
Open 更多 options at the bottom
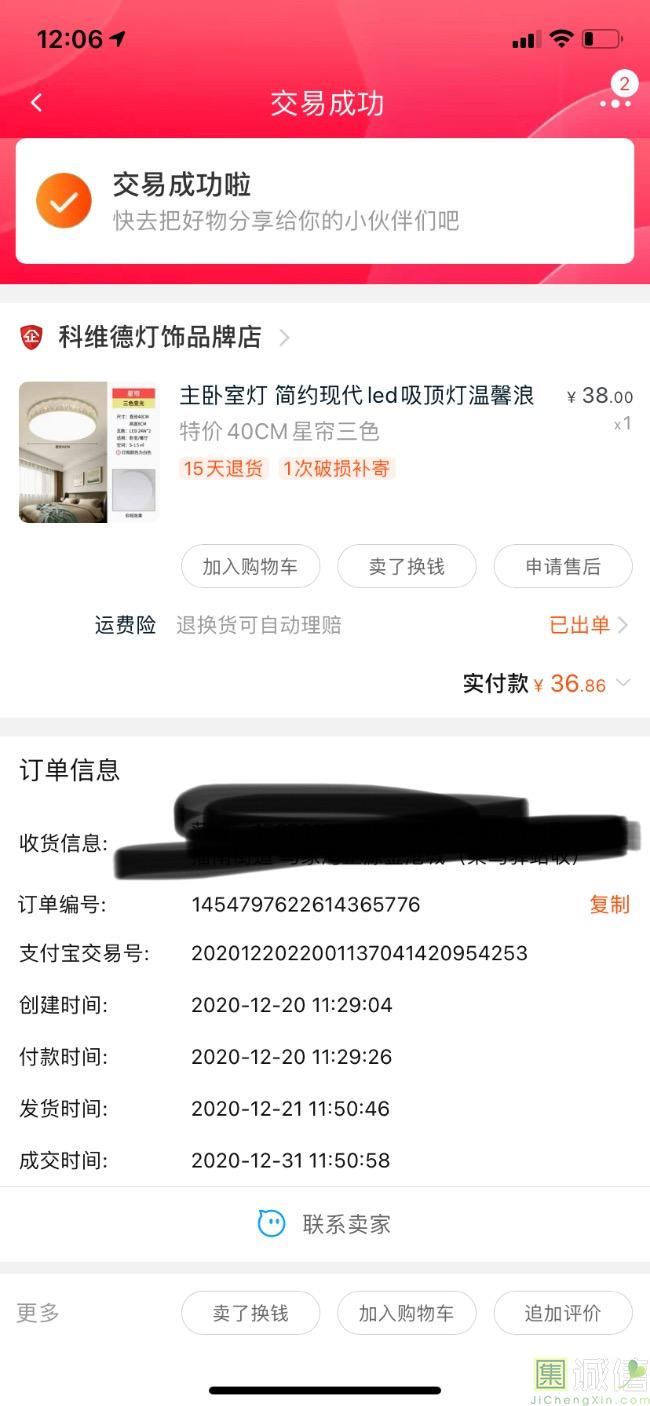[x=38, y=1313]
